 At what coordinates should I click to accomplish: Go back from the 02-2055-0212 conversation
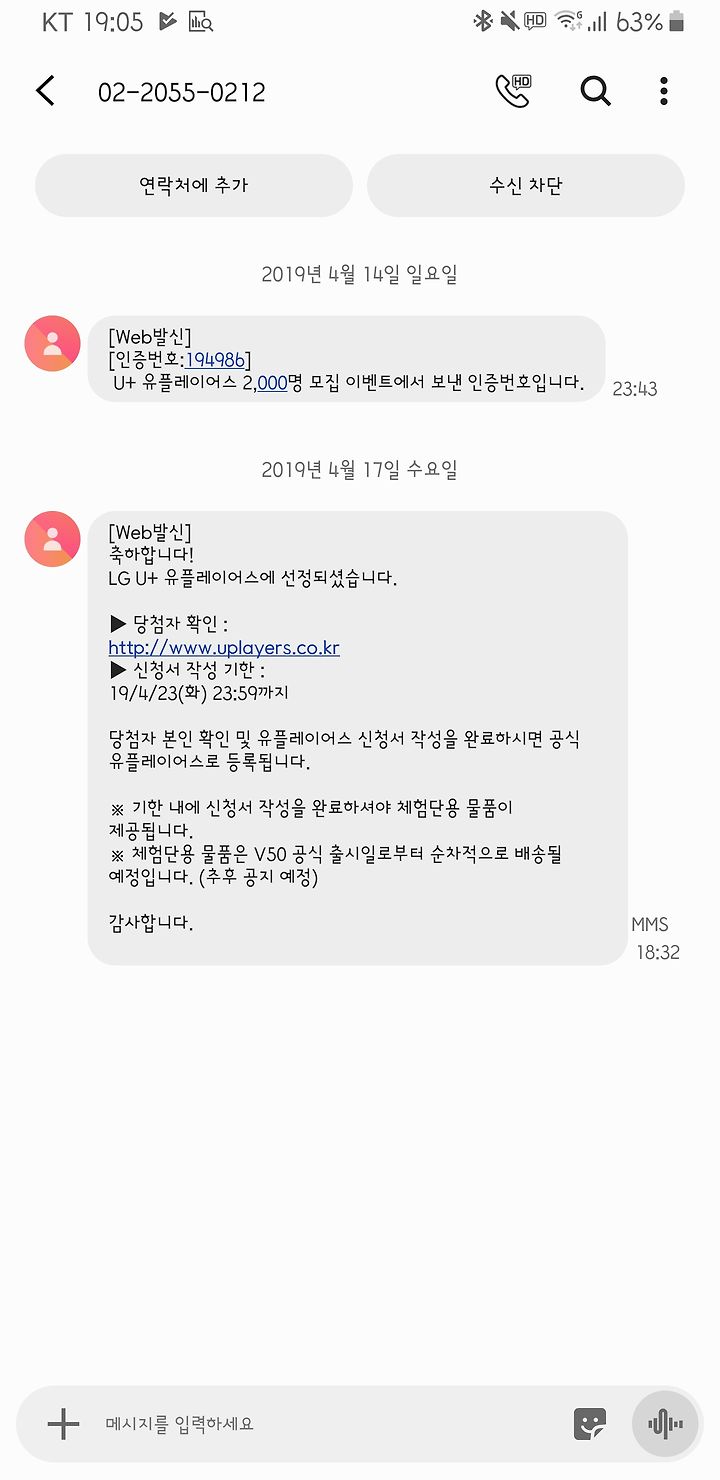pos(46,92)
